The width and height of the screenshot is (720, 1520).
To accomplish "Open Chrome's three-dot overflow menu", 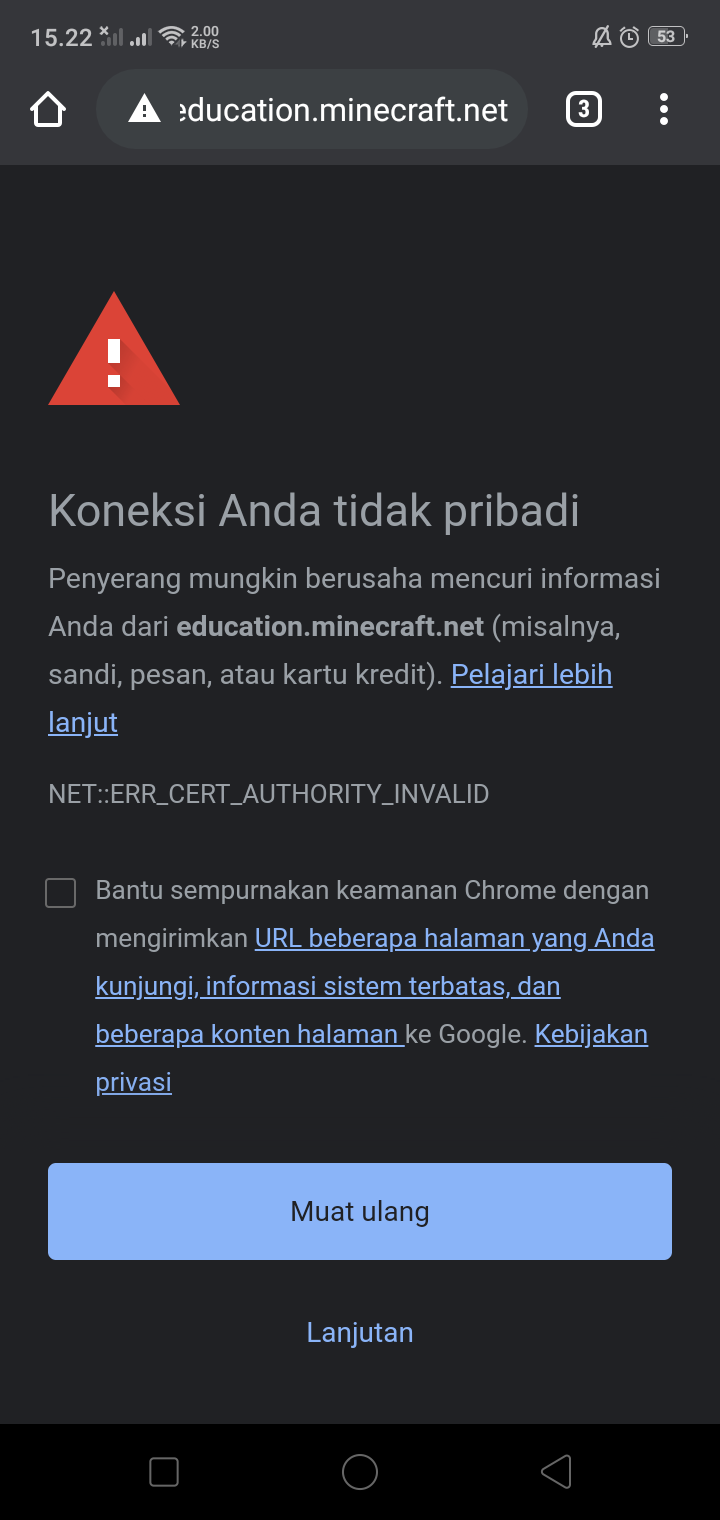I will pos(663,109).
